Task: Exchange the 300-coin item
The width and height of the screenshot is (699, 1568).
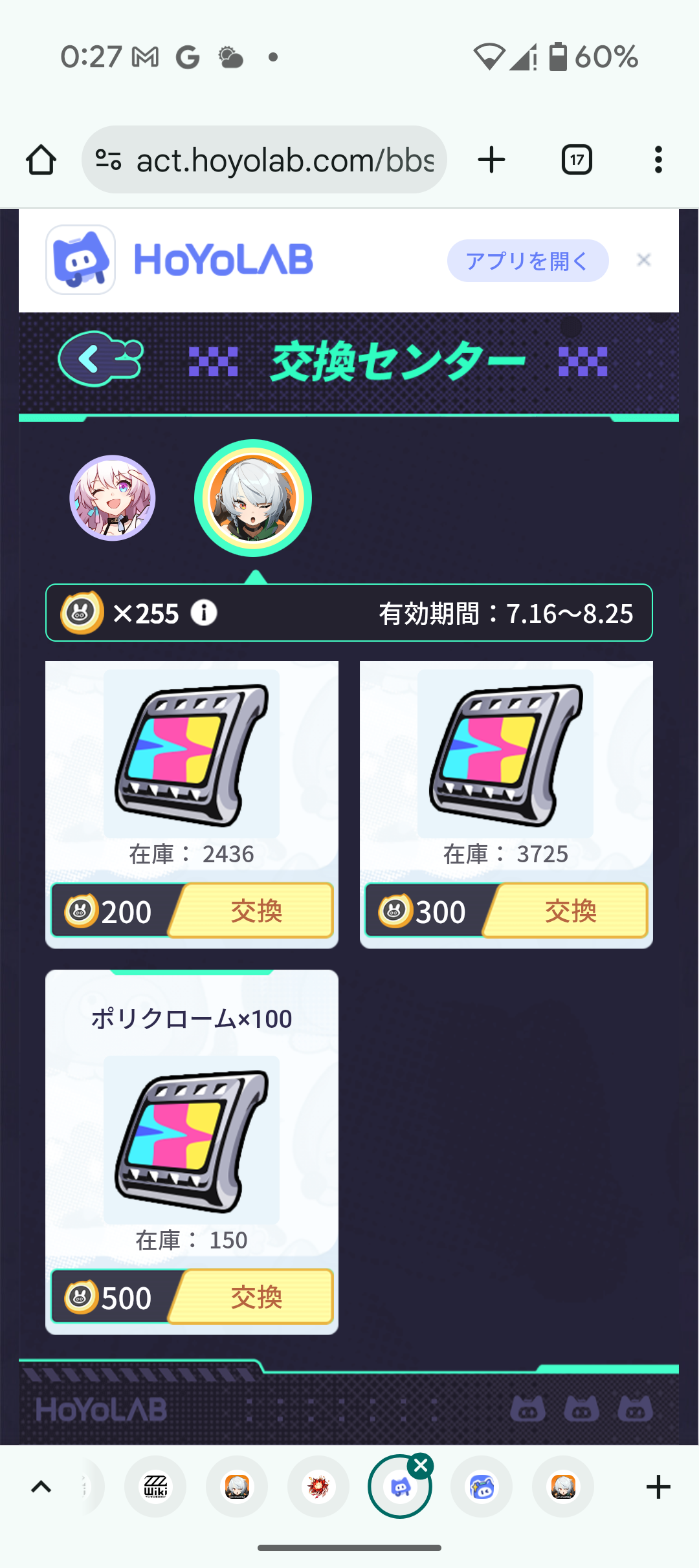Action: [570, 911]
